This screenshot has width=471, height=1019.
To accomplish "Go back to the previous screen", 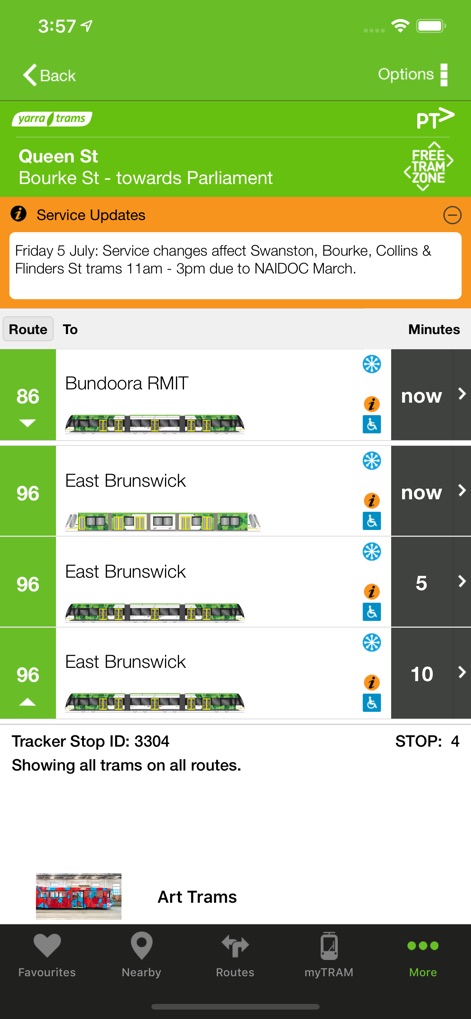I will (x=49, y=75).
